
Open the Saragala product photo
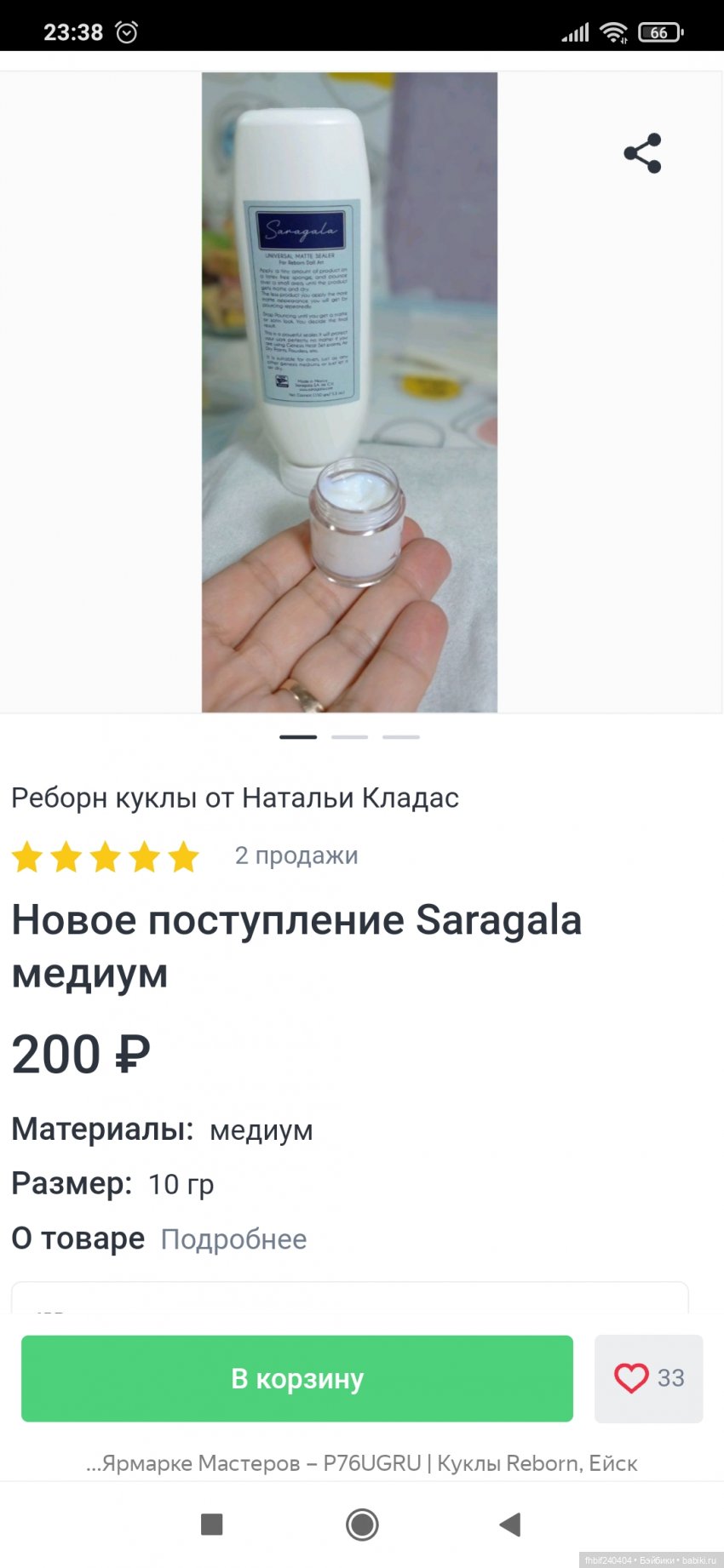349,392
